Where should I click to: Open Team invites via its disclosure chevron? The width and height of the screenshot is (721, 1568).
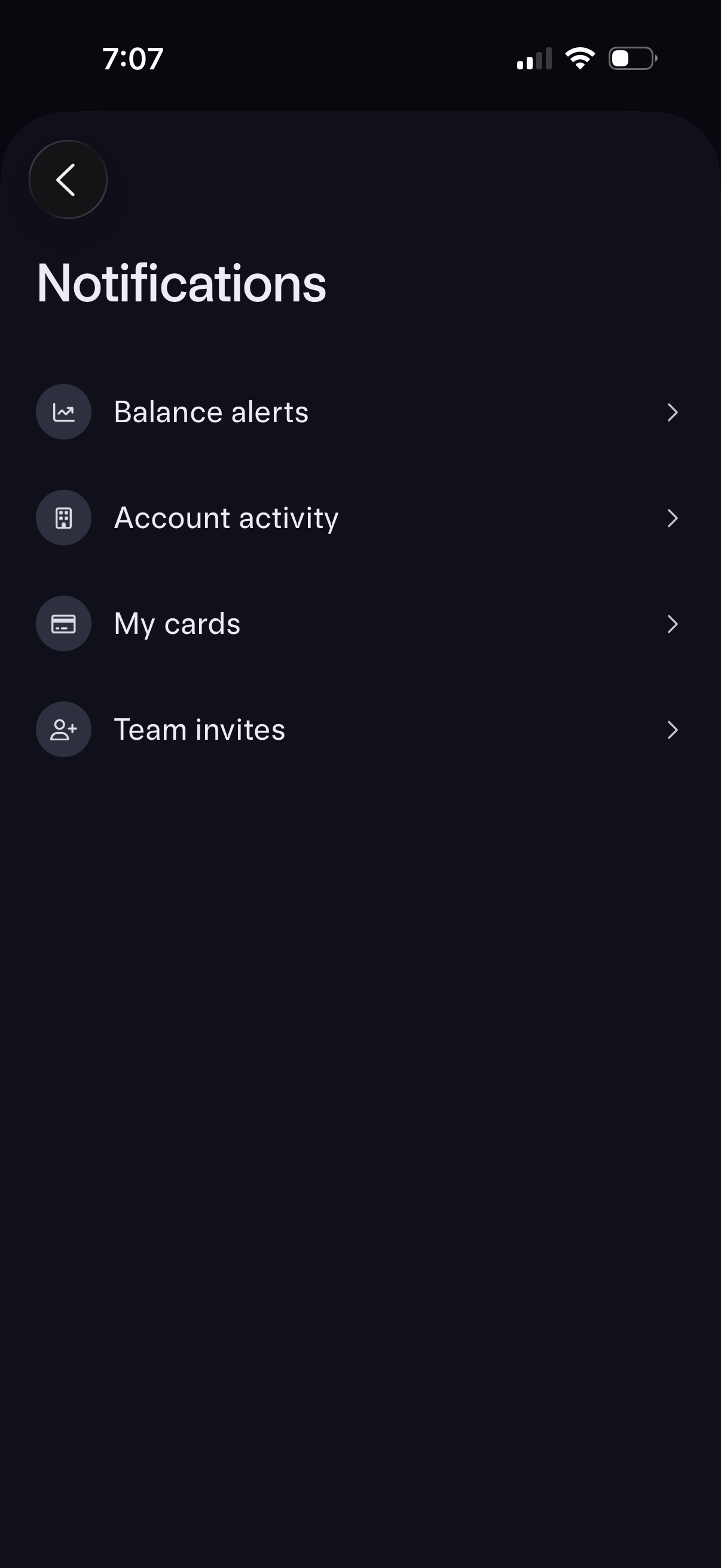[672, 730]
